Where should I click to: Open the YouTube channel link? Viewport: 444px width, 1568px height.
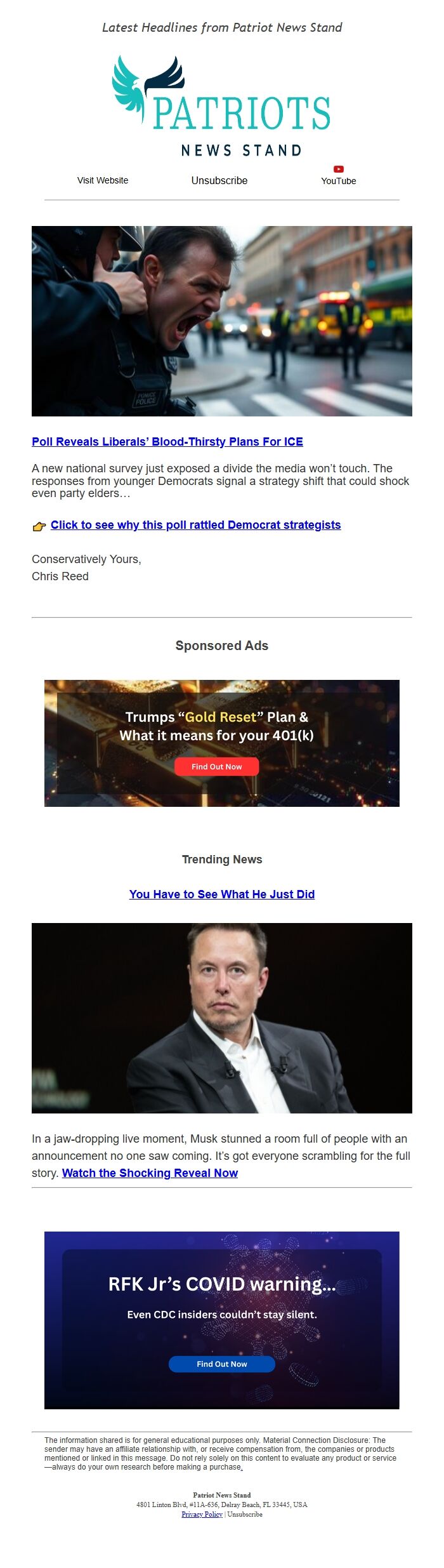click(338, 176)
